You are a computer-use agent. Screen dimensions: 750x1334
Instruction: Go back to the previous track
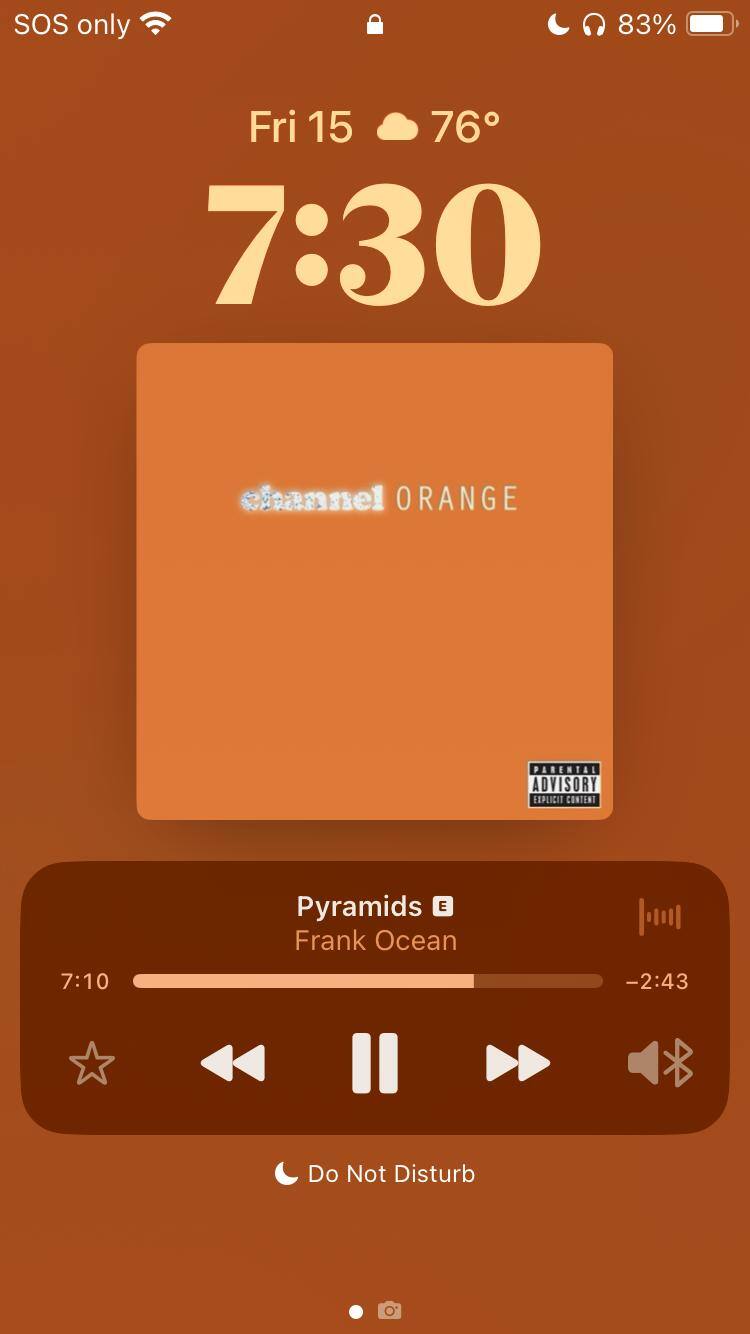coord(233,1062)
